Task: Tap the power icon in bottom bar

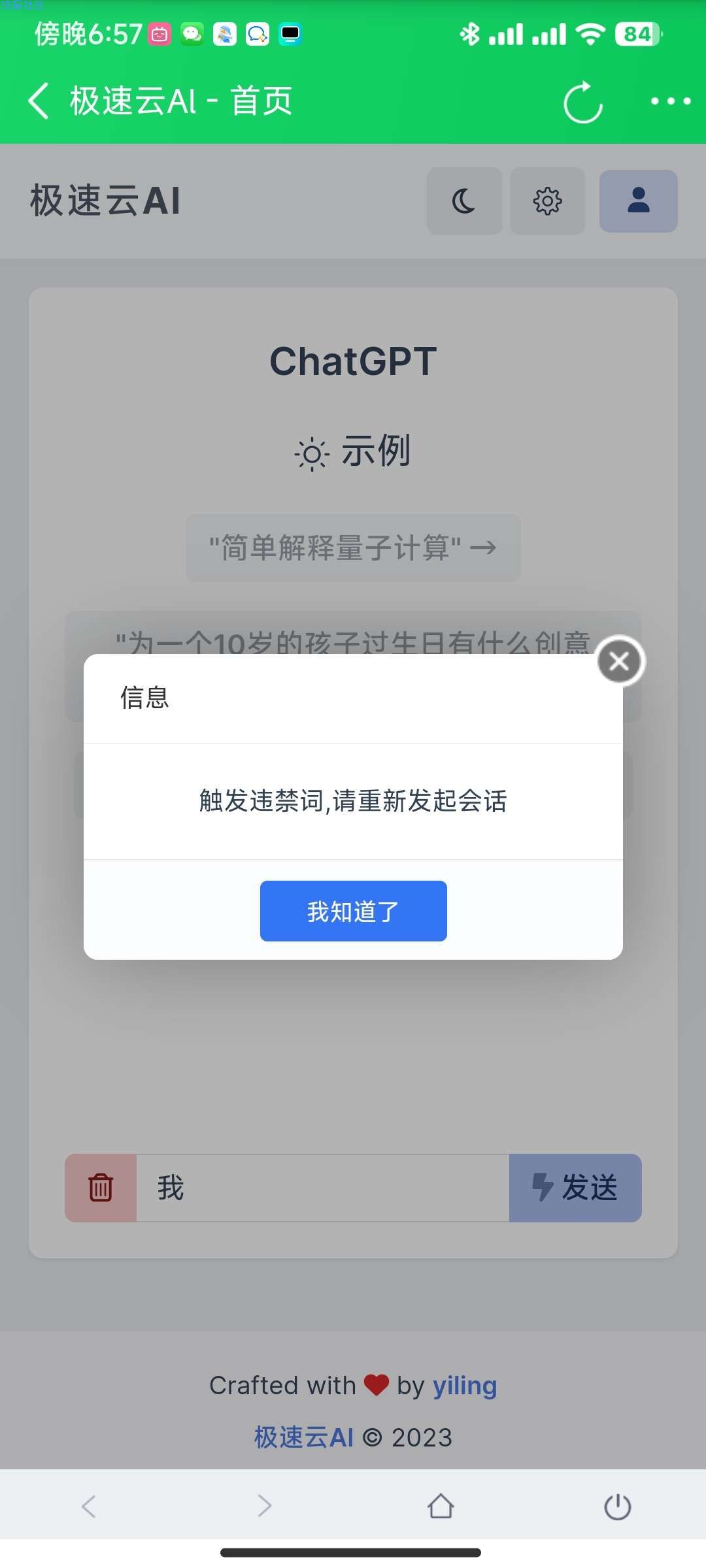Action: (617, 1506)
